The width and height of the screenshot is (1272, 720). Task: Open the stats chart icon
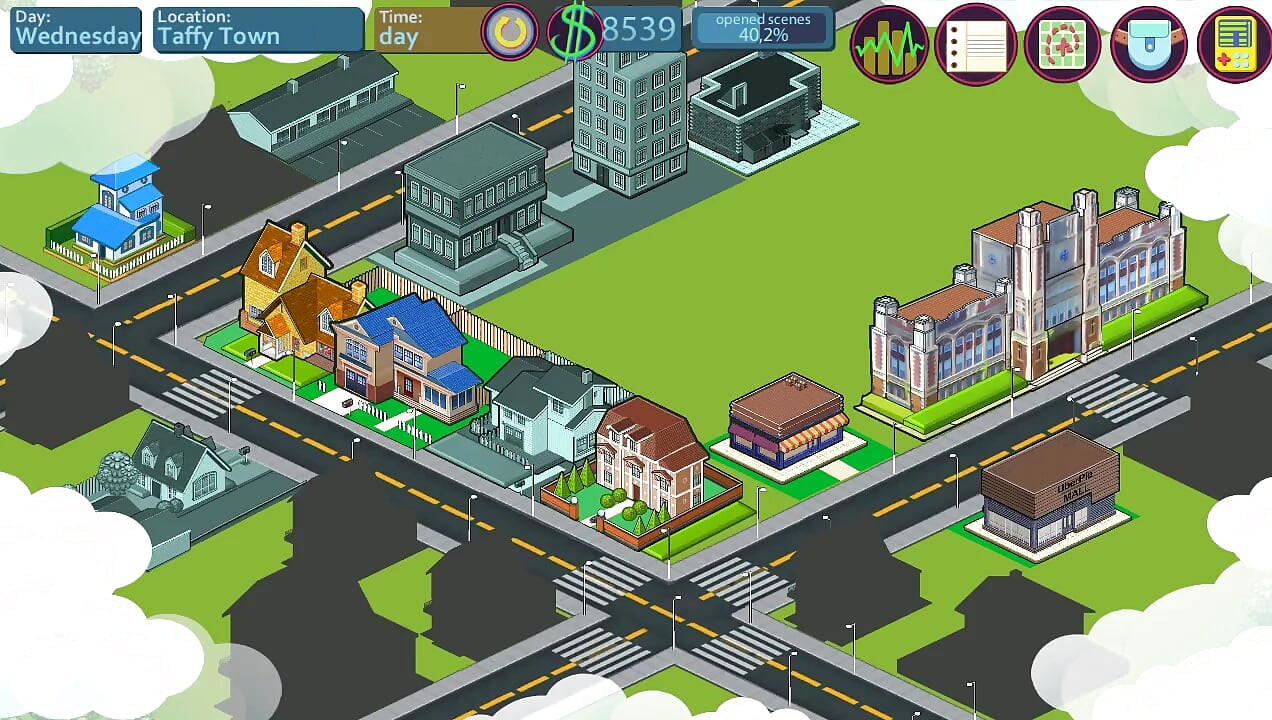[888, 43]
